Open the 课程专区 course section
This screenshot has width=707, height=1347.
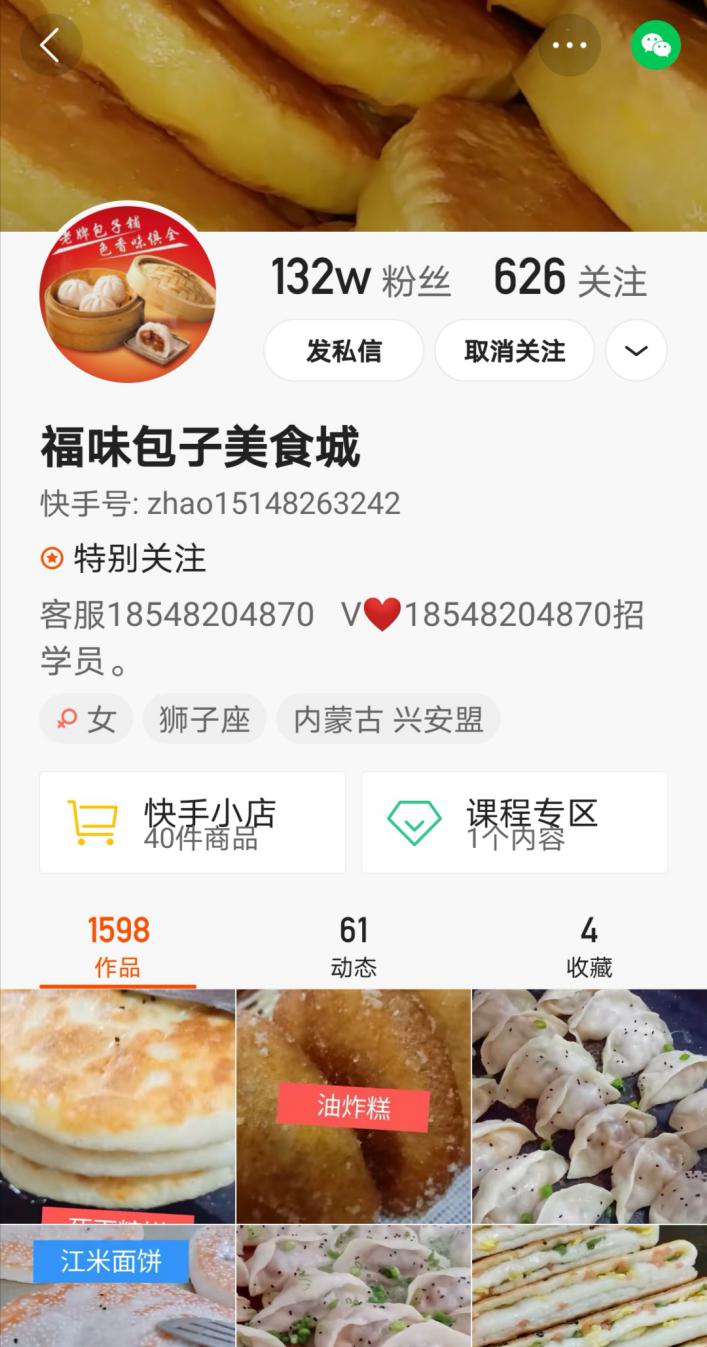click(514, 822)
